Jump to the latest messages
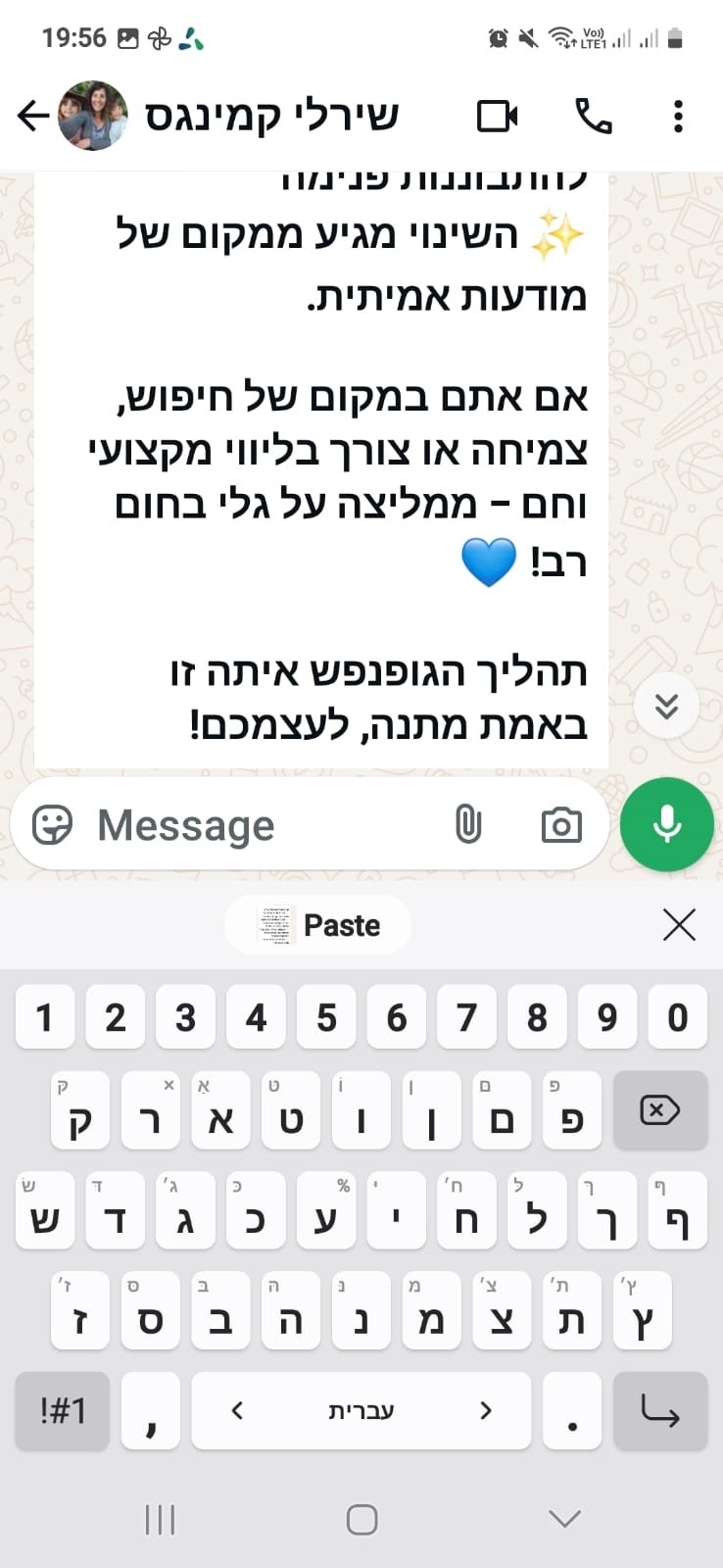This screenshot has height=1568, width=723. click(x=666, y=706)
